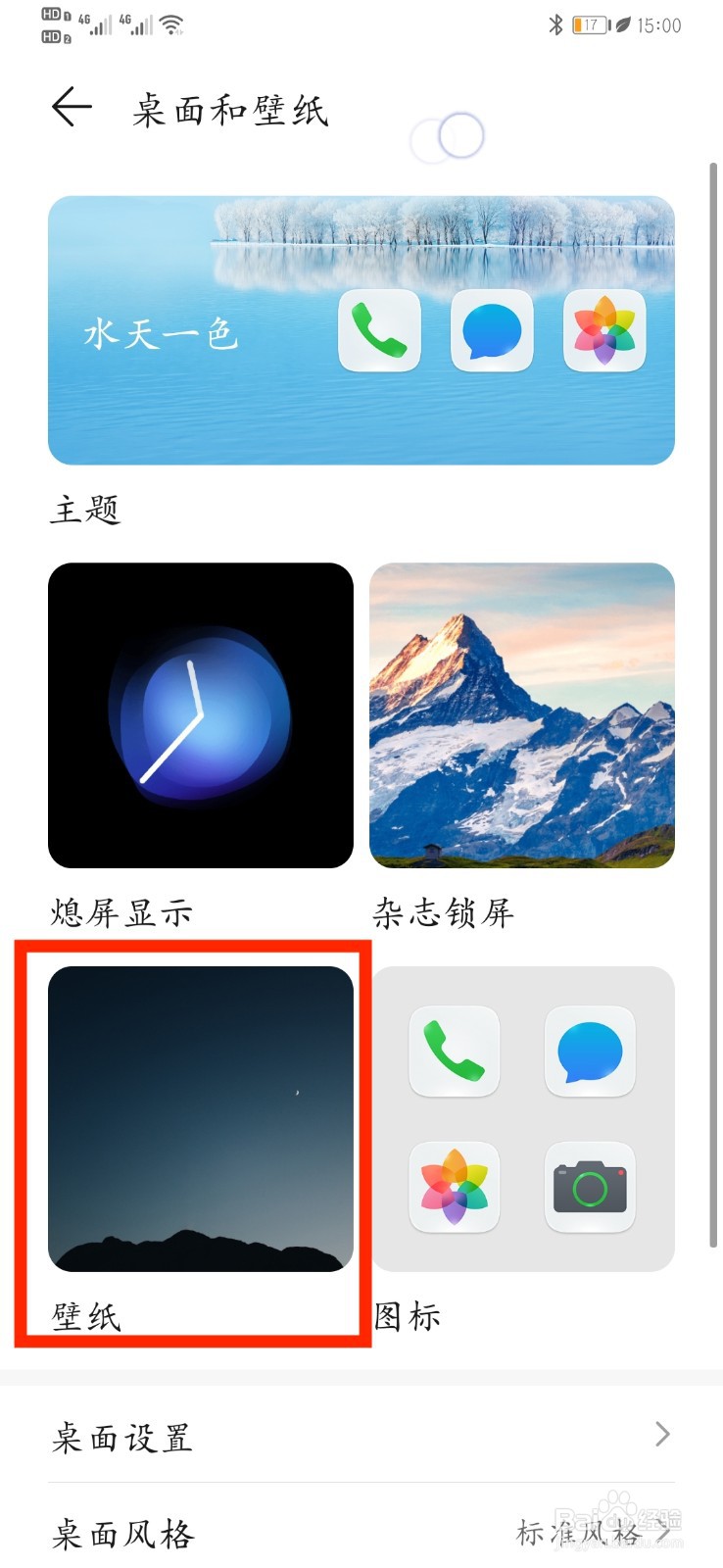Select the Messages icon in theme preview

click(x=491, y=332)
